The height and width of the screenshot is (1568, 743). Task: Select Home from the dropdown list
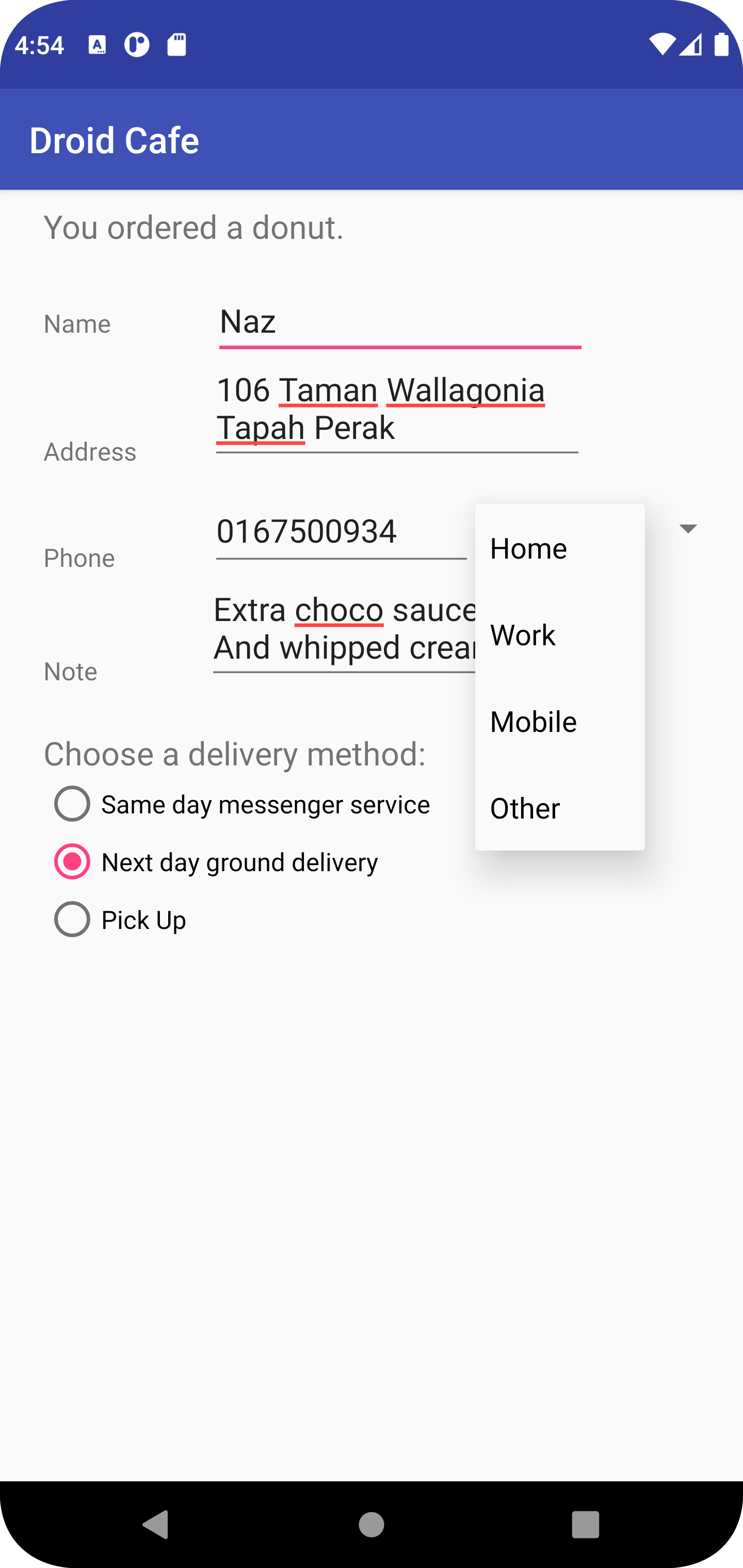529,548
